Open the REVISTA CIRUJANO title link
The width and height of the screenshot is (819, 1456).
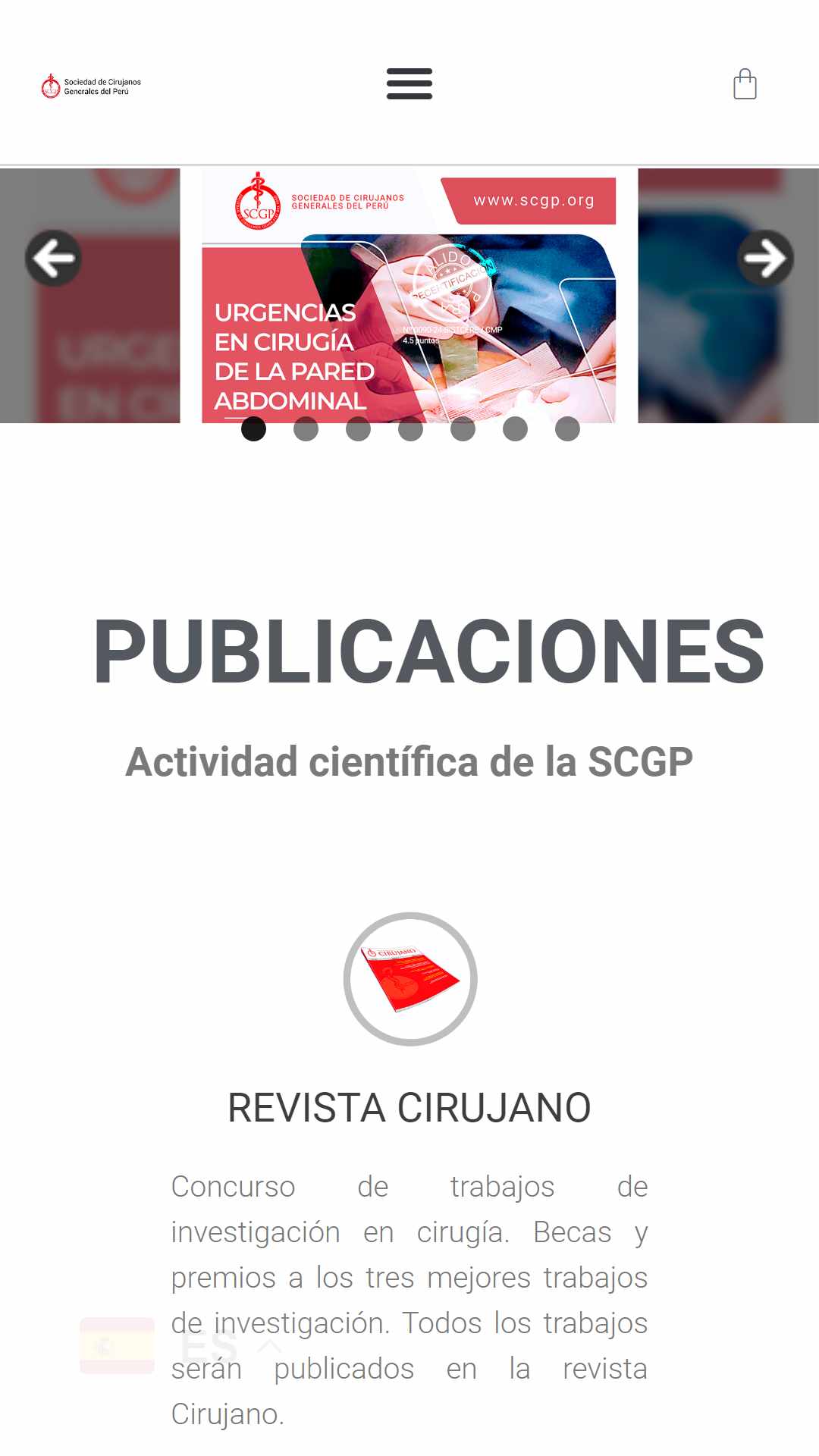[x=409, y=1108]
